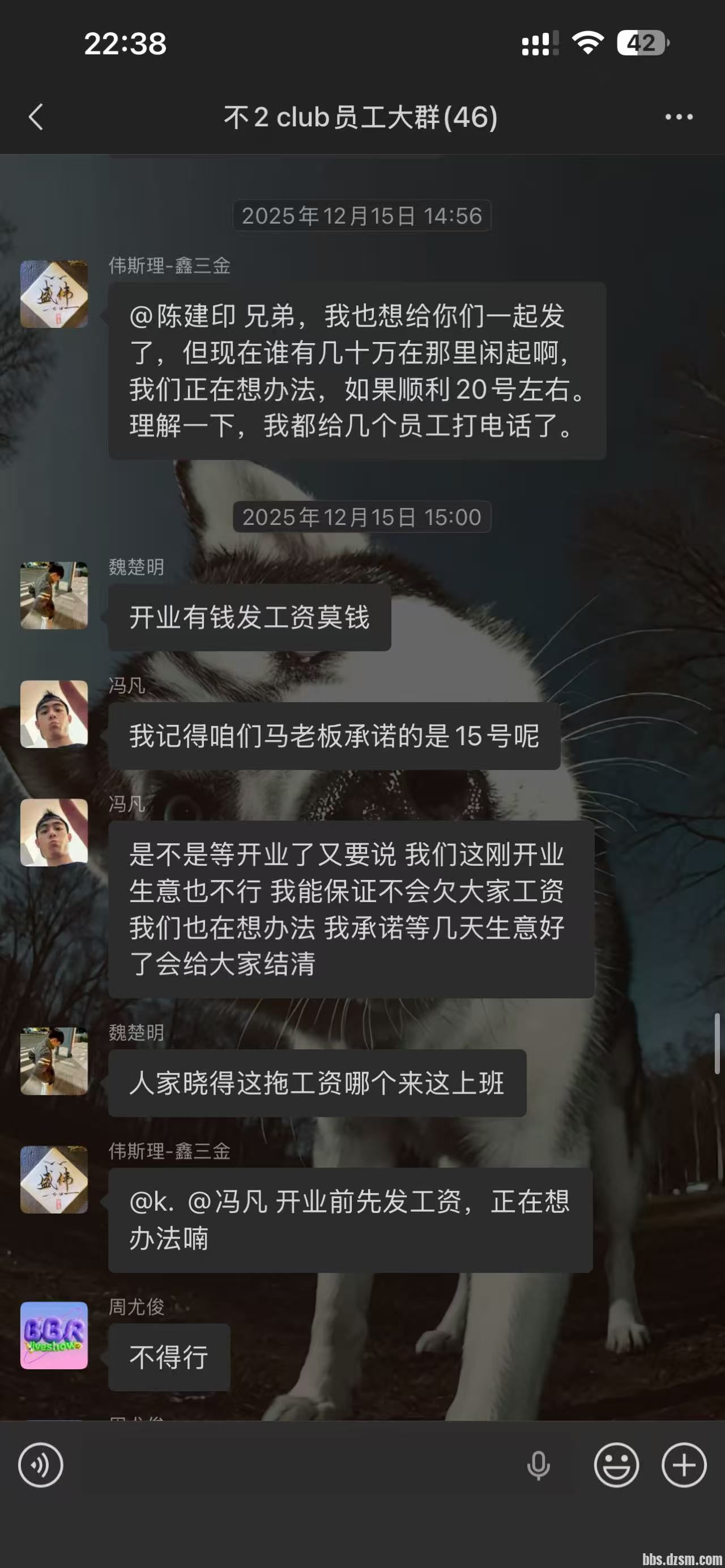Open 周尤俊's avatar profile
725x1568 pixels.
54,1336
